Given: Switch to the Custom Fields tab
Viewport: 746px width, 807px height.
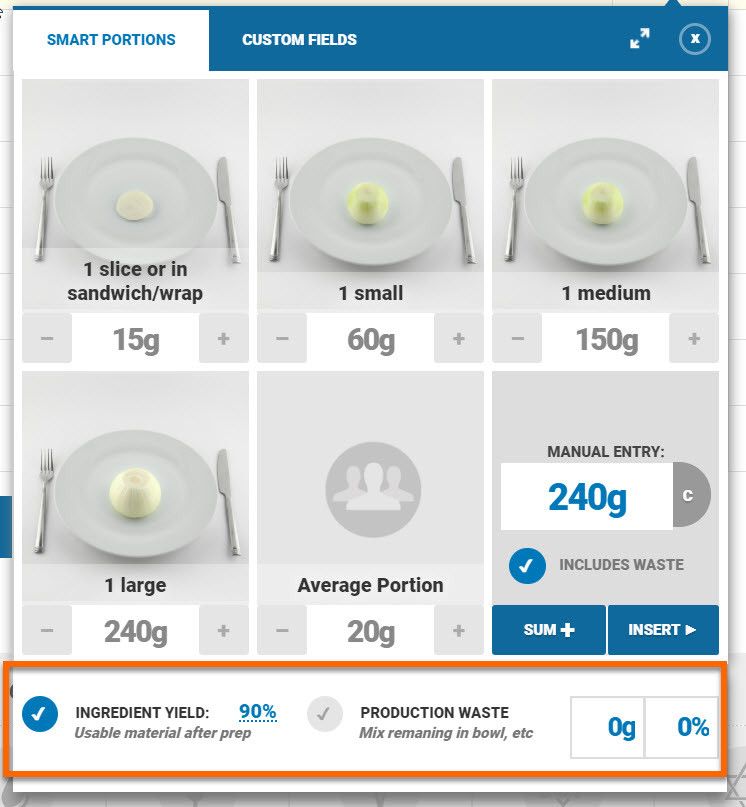Looking at the screenshot, I should tap(299, 40).
